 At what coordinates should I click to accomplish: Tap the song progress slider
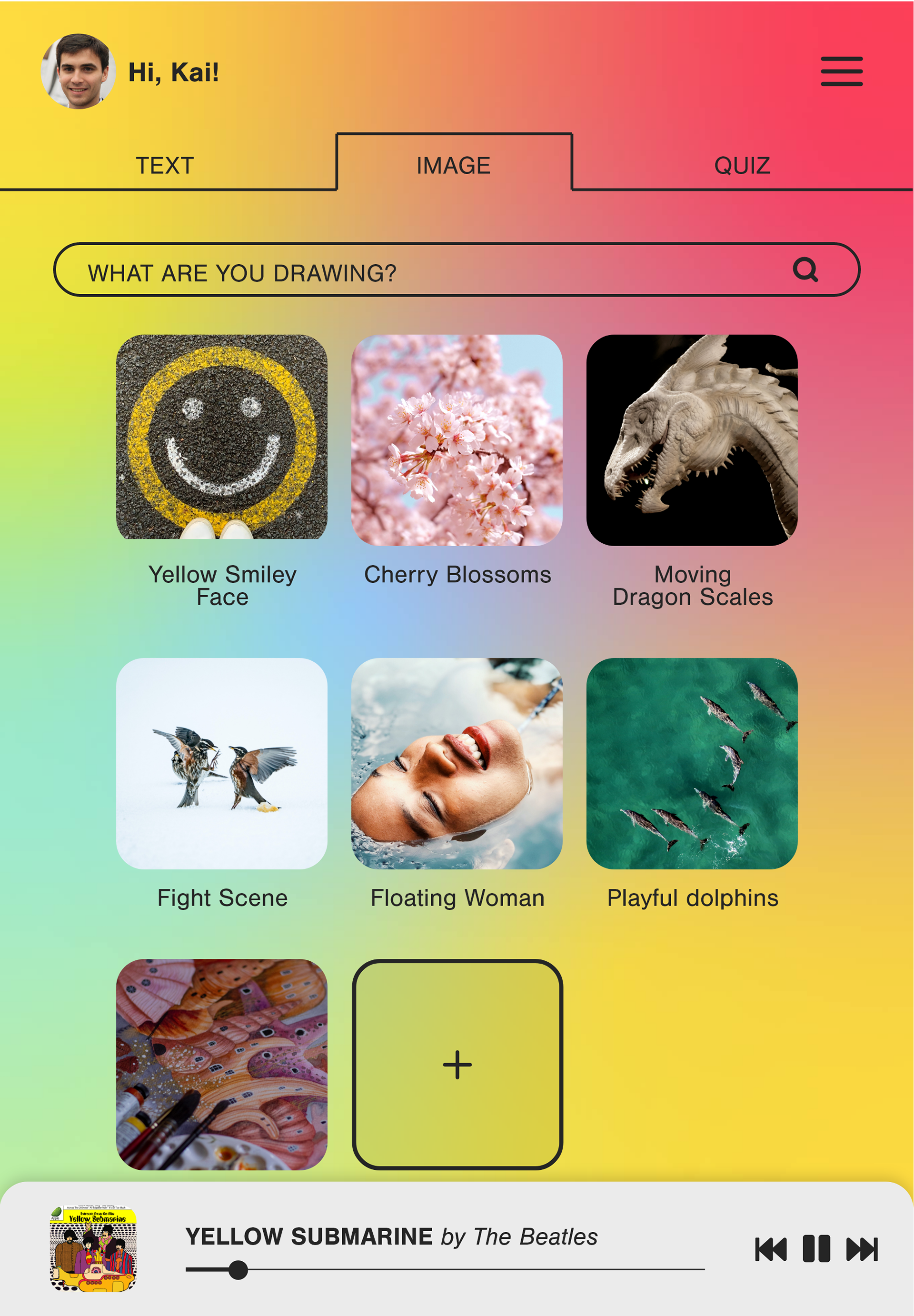[445, 1270]
